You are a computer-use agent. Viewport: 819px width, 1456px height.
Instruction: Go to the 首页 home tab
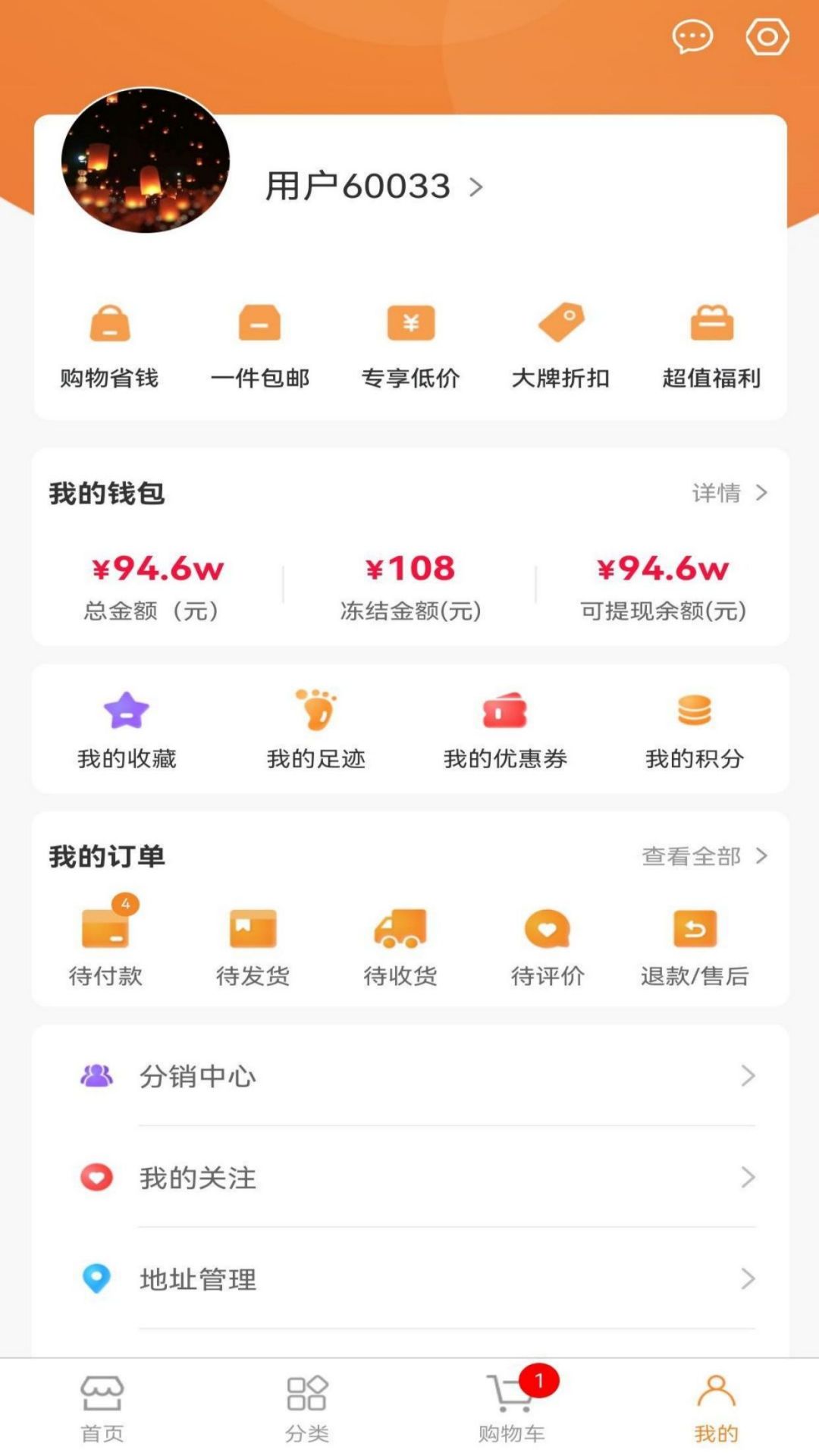102,1407
